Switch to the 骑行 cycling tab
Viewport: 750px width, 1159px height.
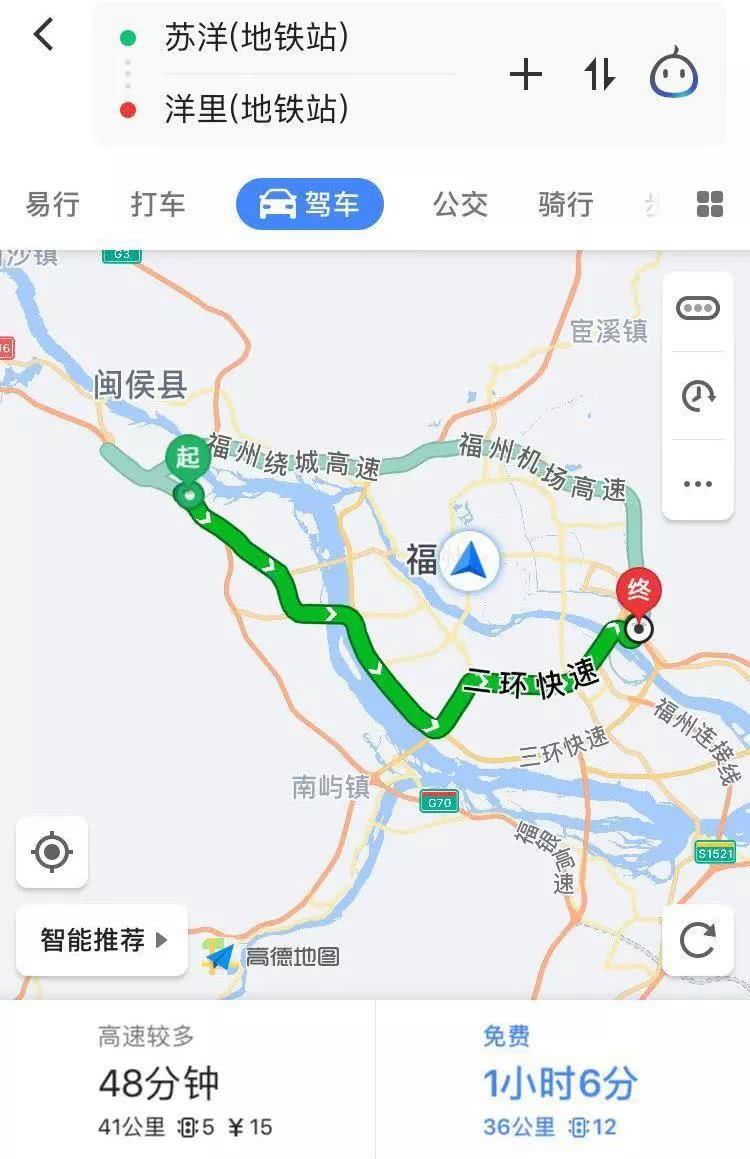pyautogui.click(x=566, y=205)
